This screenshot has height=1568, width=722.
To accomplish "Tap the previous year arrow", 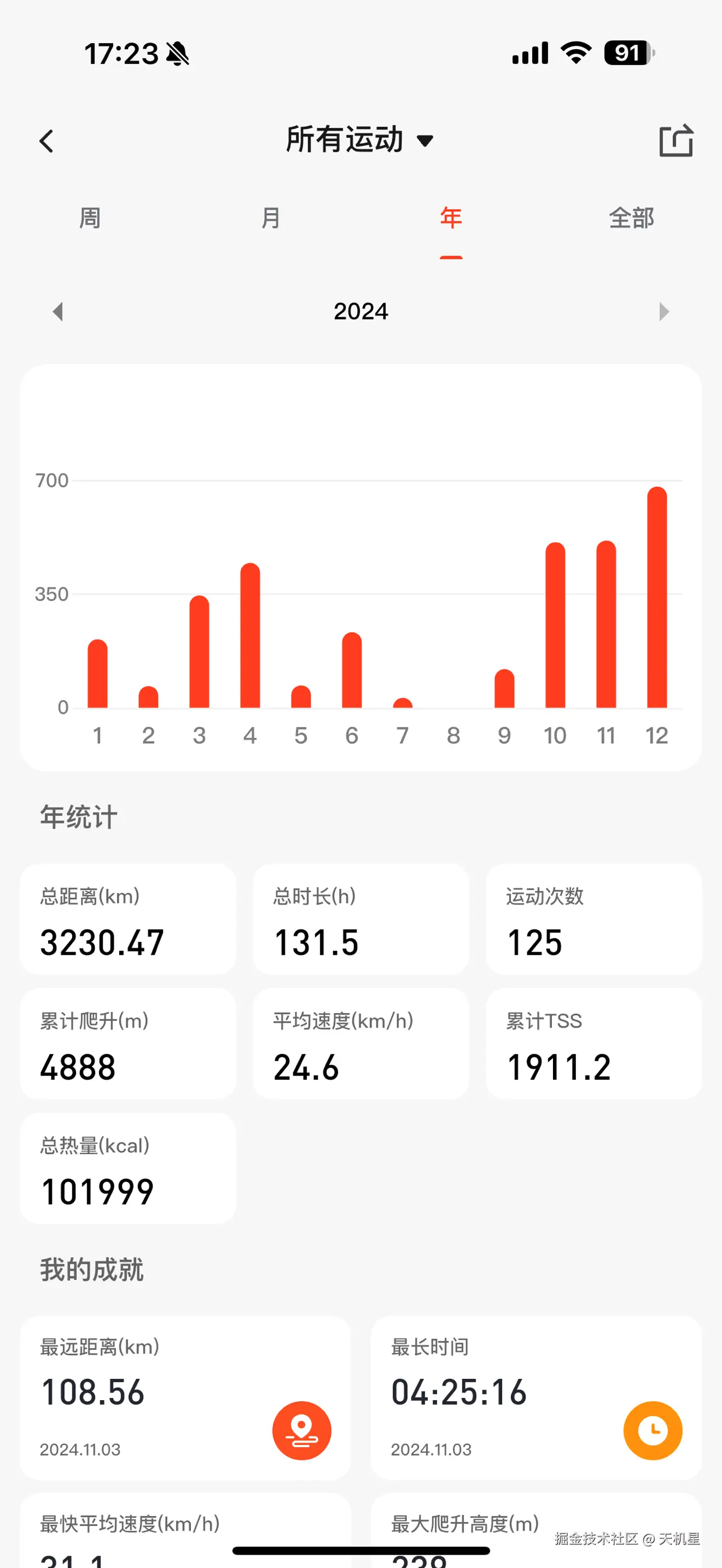I will 58,312.
